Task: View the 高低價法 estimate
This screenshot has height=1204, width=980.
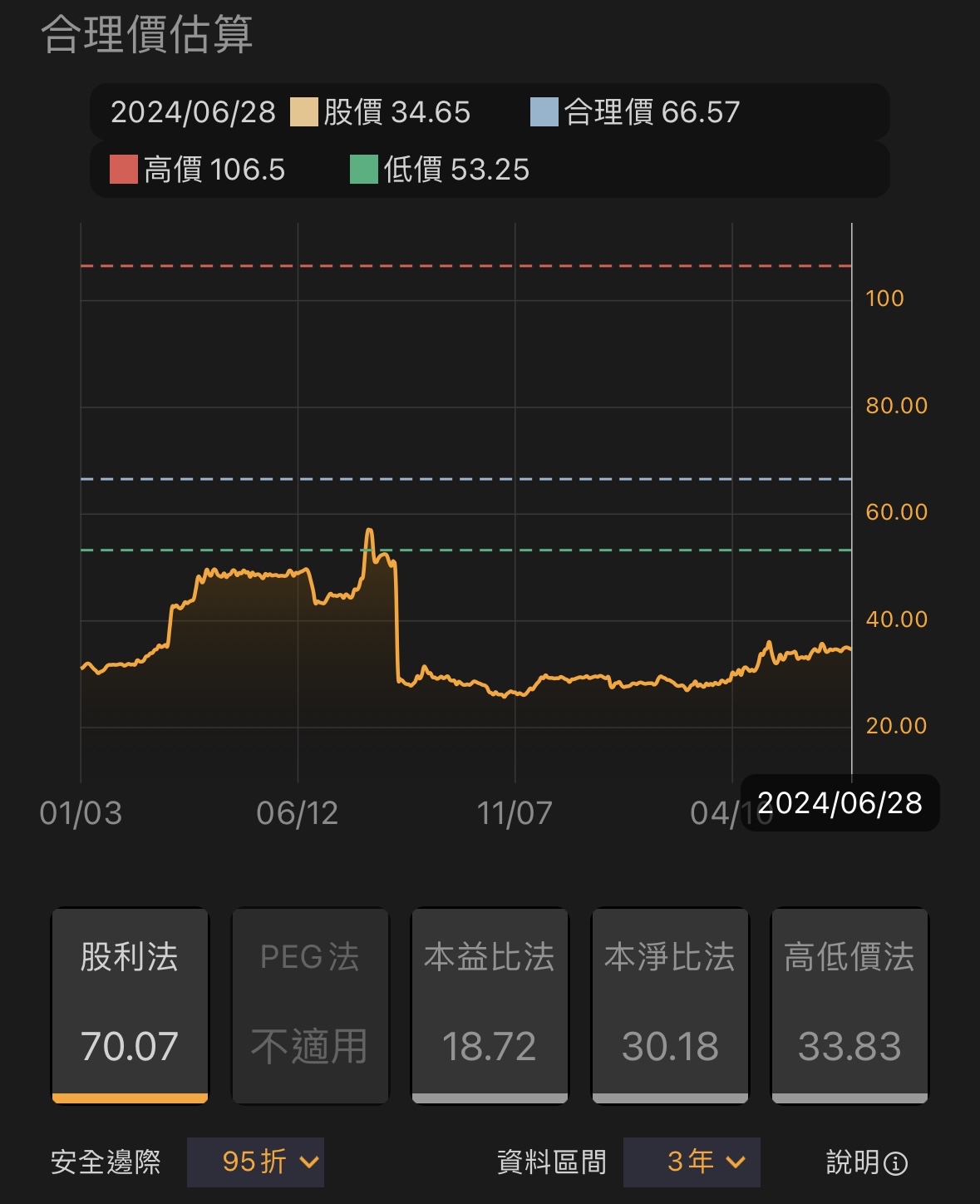Action: [x=849, y=1004]
